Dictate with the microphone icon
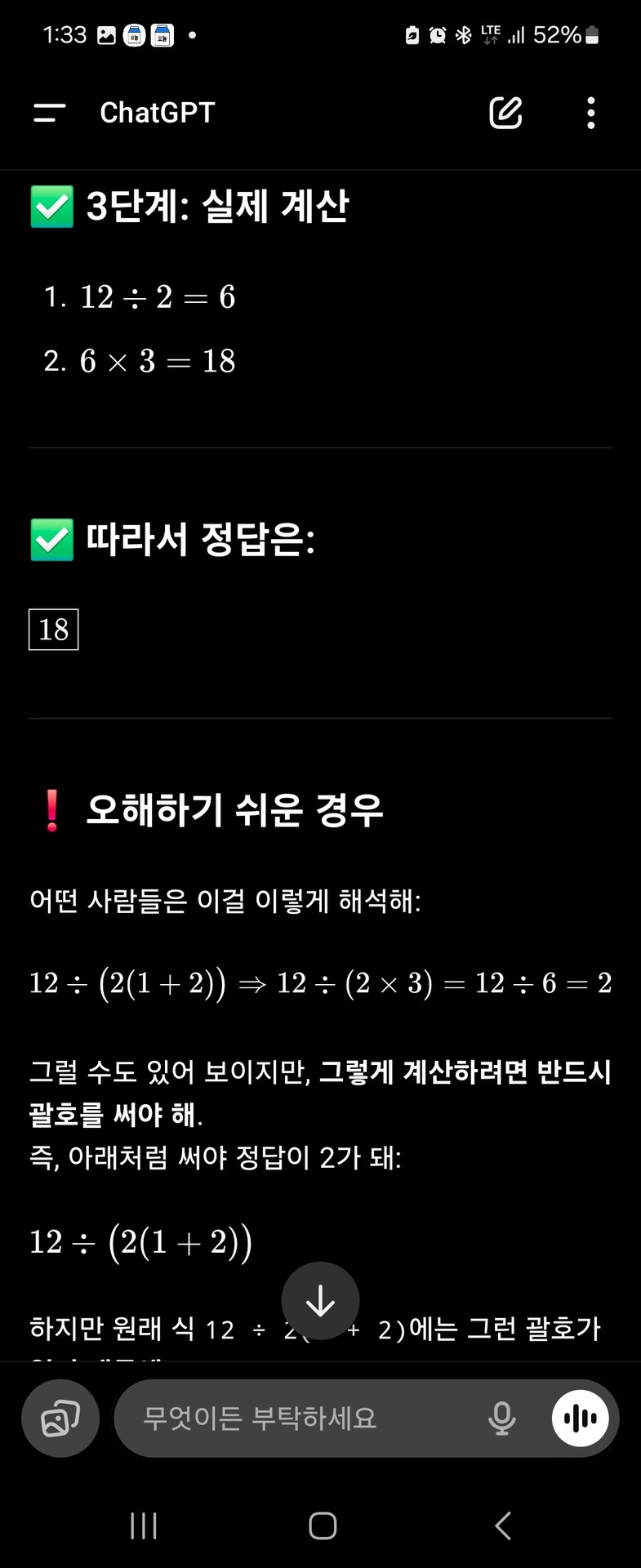Viewport: 641px width, 1568px height. coord(501,1419)
